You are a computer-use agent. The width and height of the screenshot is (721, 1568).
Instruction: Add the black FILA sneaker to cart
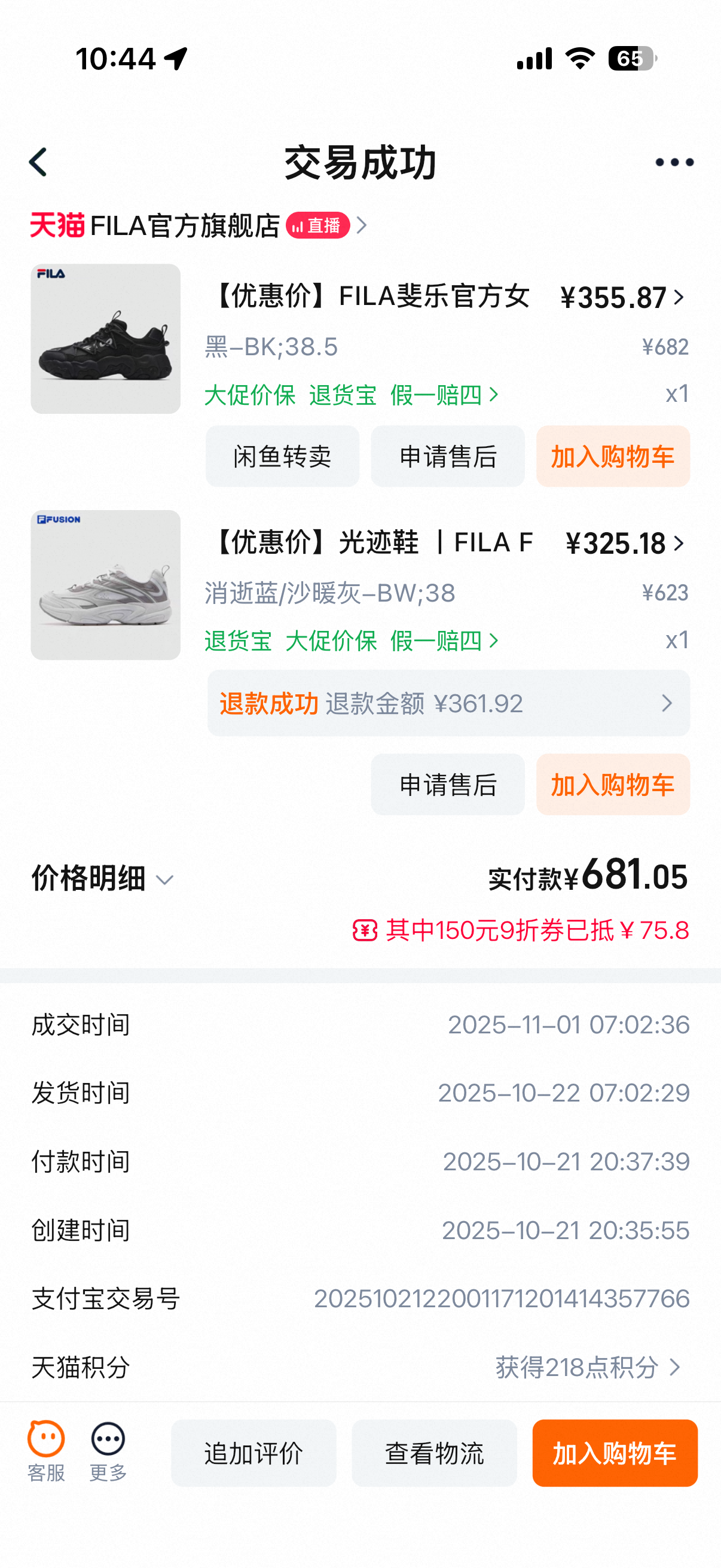coord(613,456)
